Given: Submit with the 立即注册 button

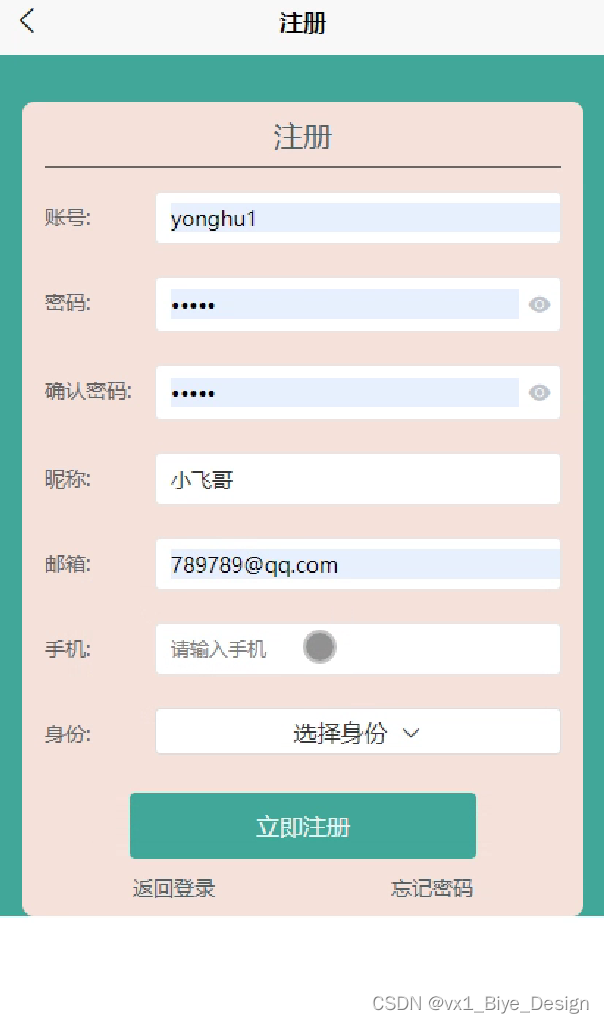Looking at the screenshot, I should (x=303, y=826).
